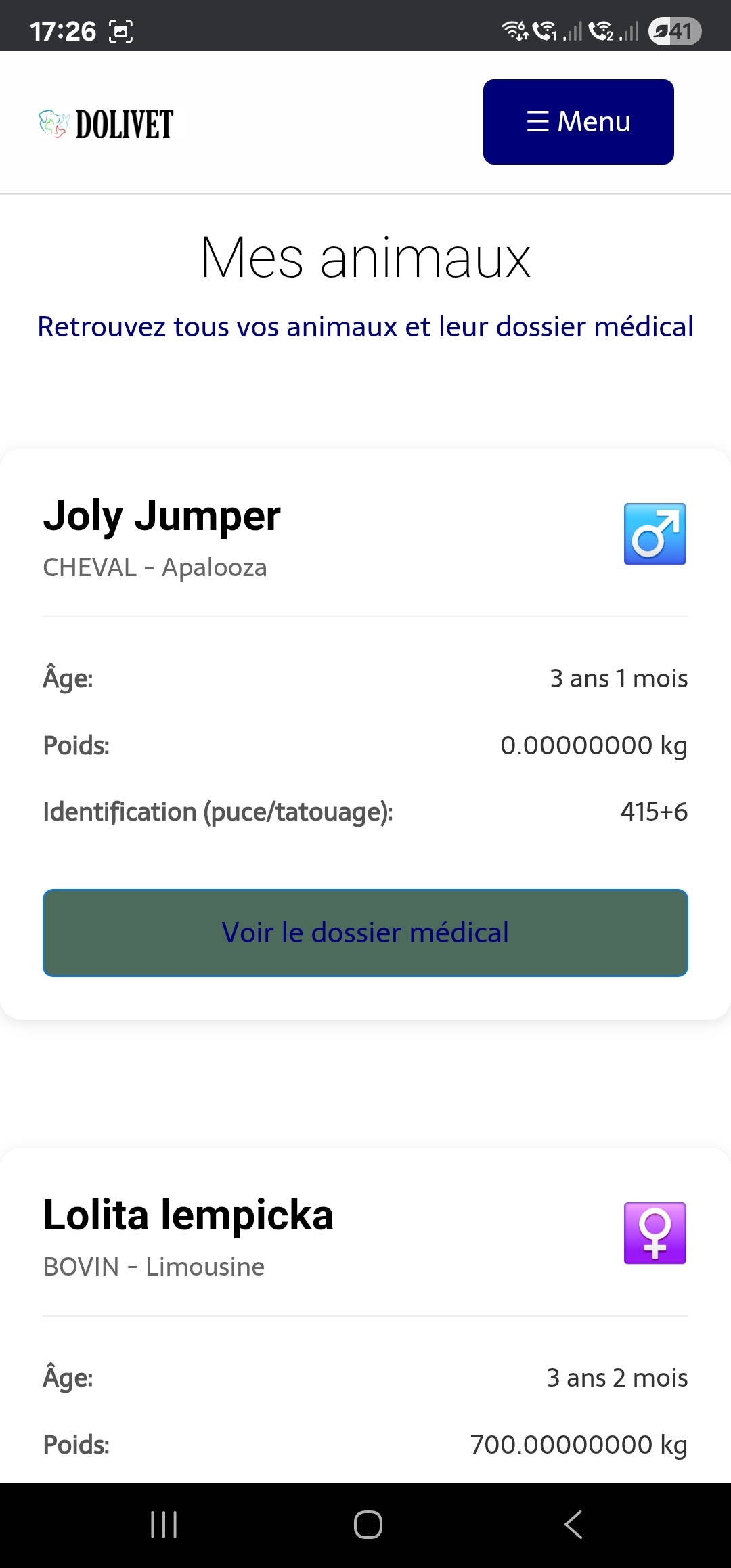Tap the screenshot icon in the status bar
The height and width of the screenshot is (1568, 731).
(119, 30)
